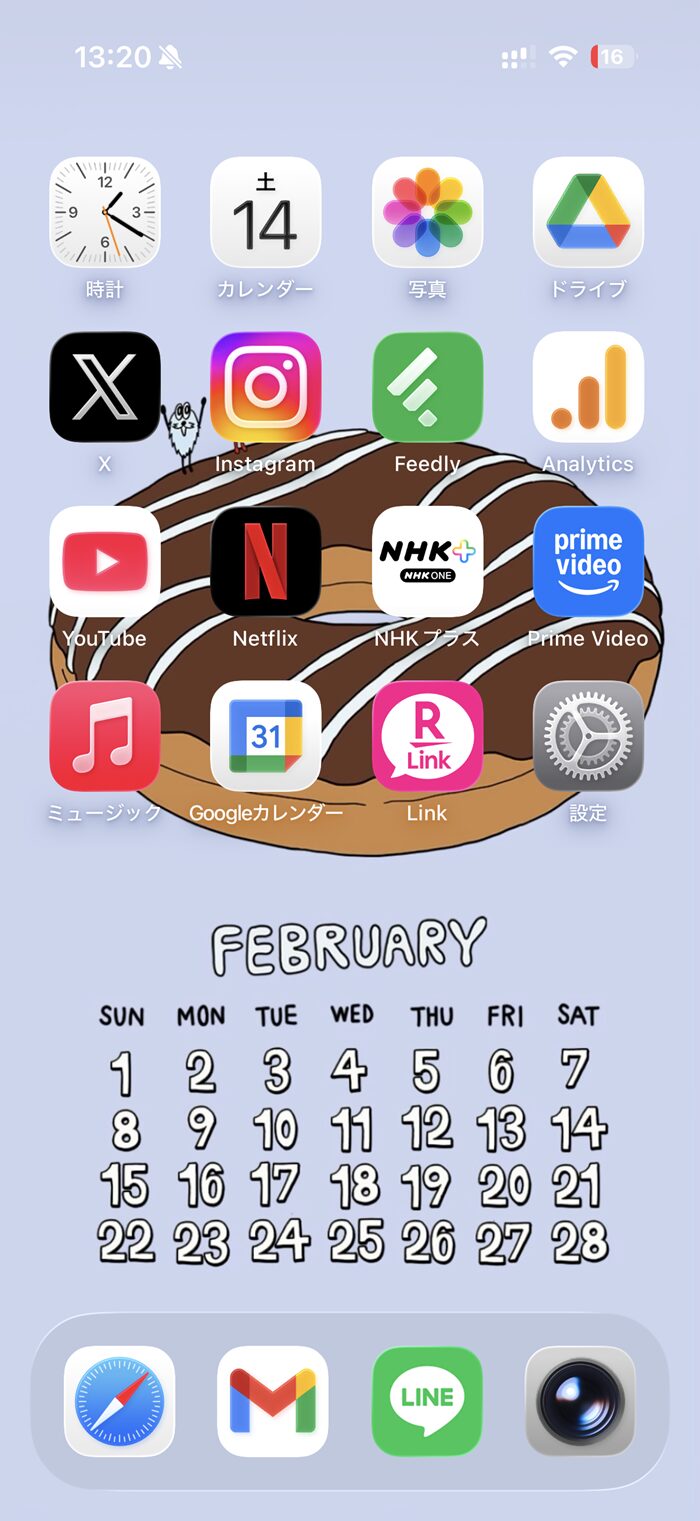Open 設定 settings
Viewport: 700px width, 1521px height.
[x=588, y=736]
